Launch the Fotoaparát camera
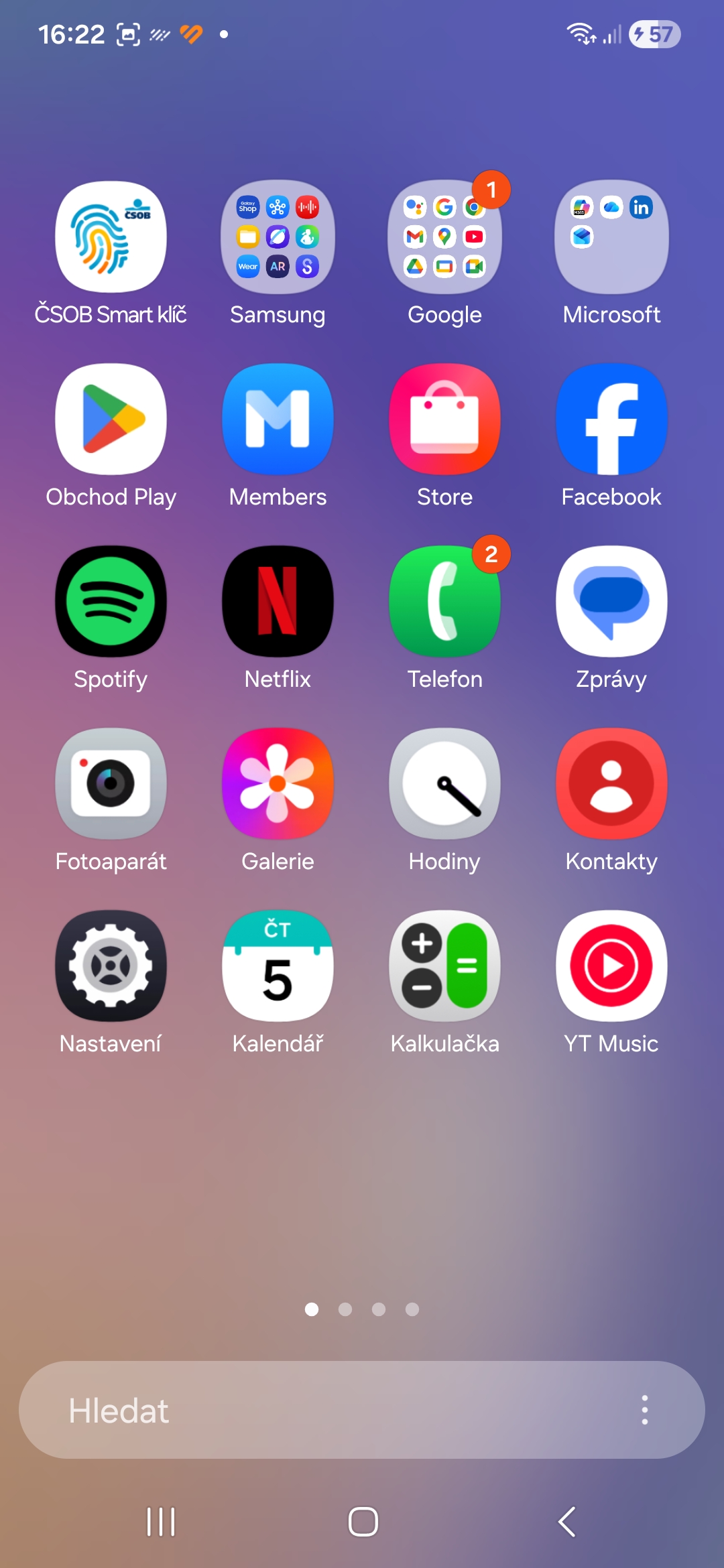This screenshot has width=724, height=1568. (x=111, y=784)
